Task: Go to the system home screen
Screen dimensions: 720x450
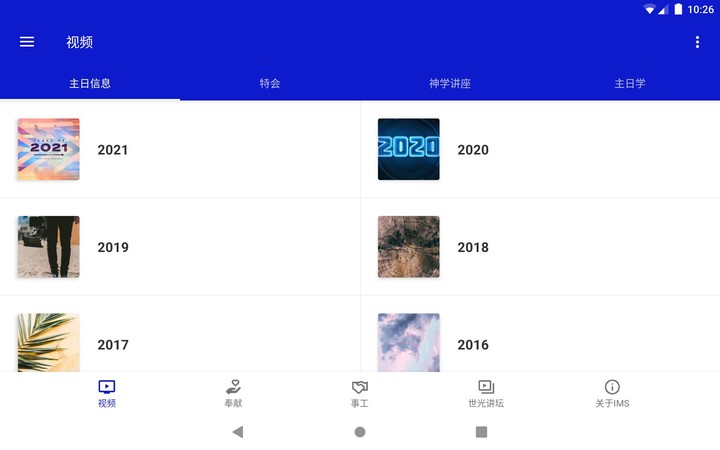Action: click(360, 432)
